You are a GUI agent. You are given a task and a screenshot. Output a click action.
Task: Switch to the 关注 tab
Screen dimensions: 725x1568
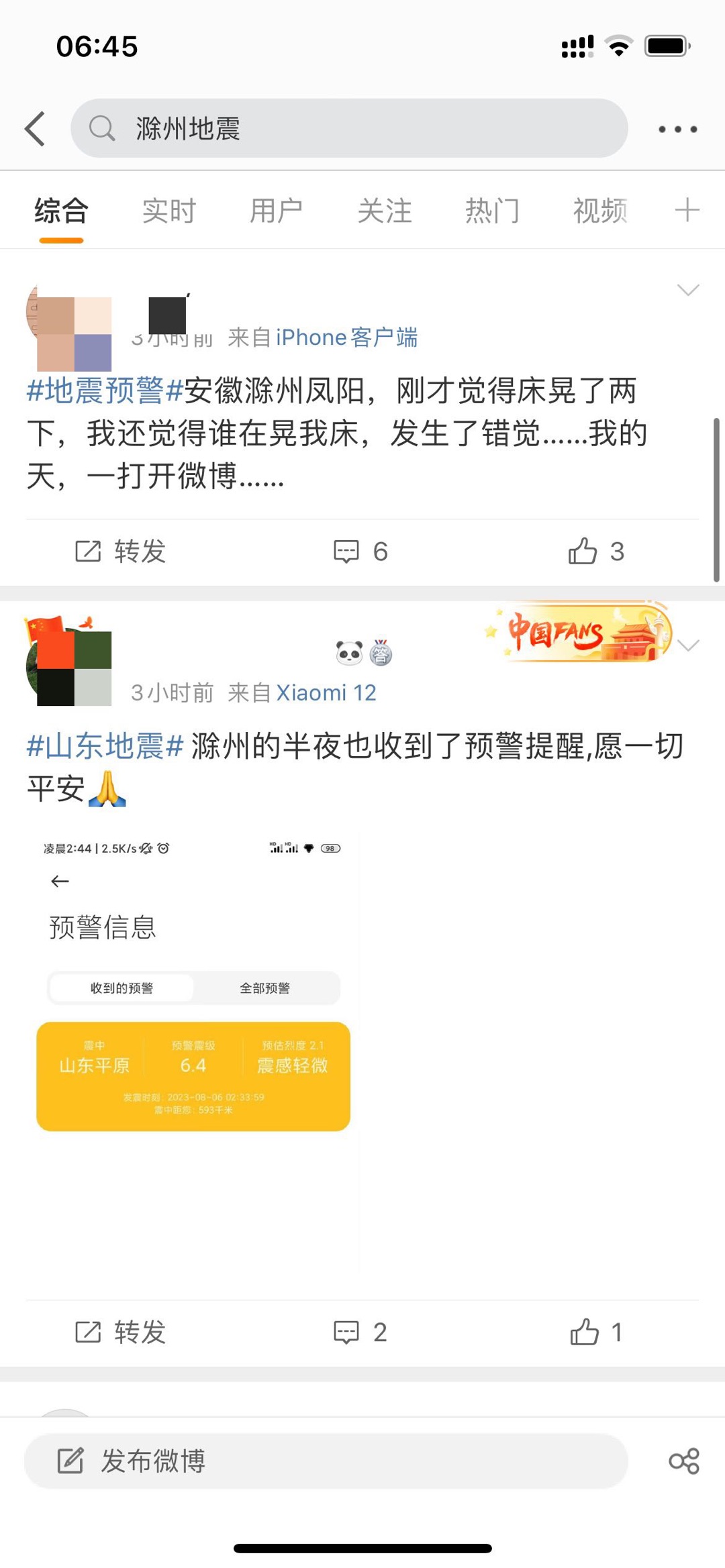(x=384, y=211)
